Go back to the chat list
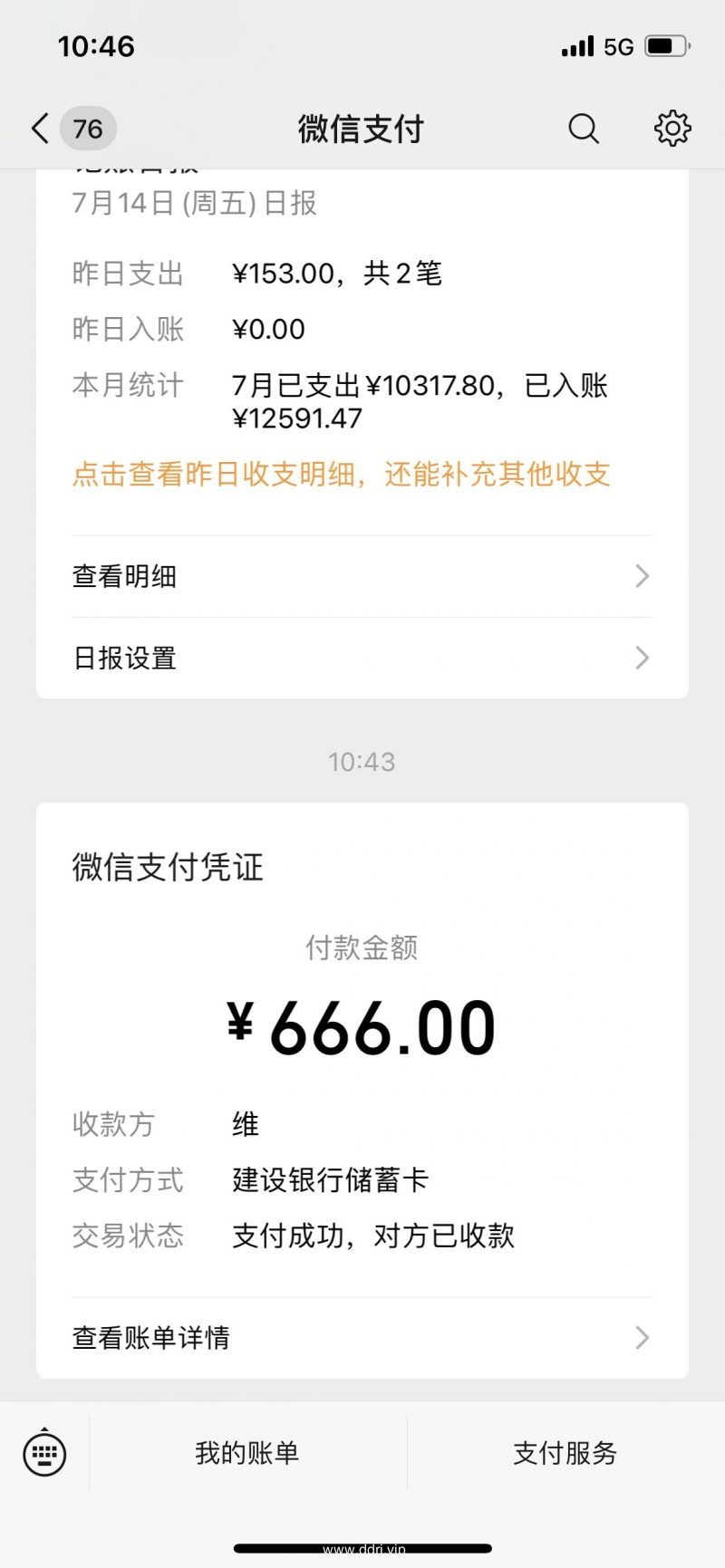 (72, 129)
